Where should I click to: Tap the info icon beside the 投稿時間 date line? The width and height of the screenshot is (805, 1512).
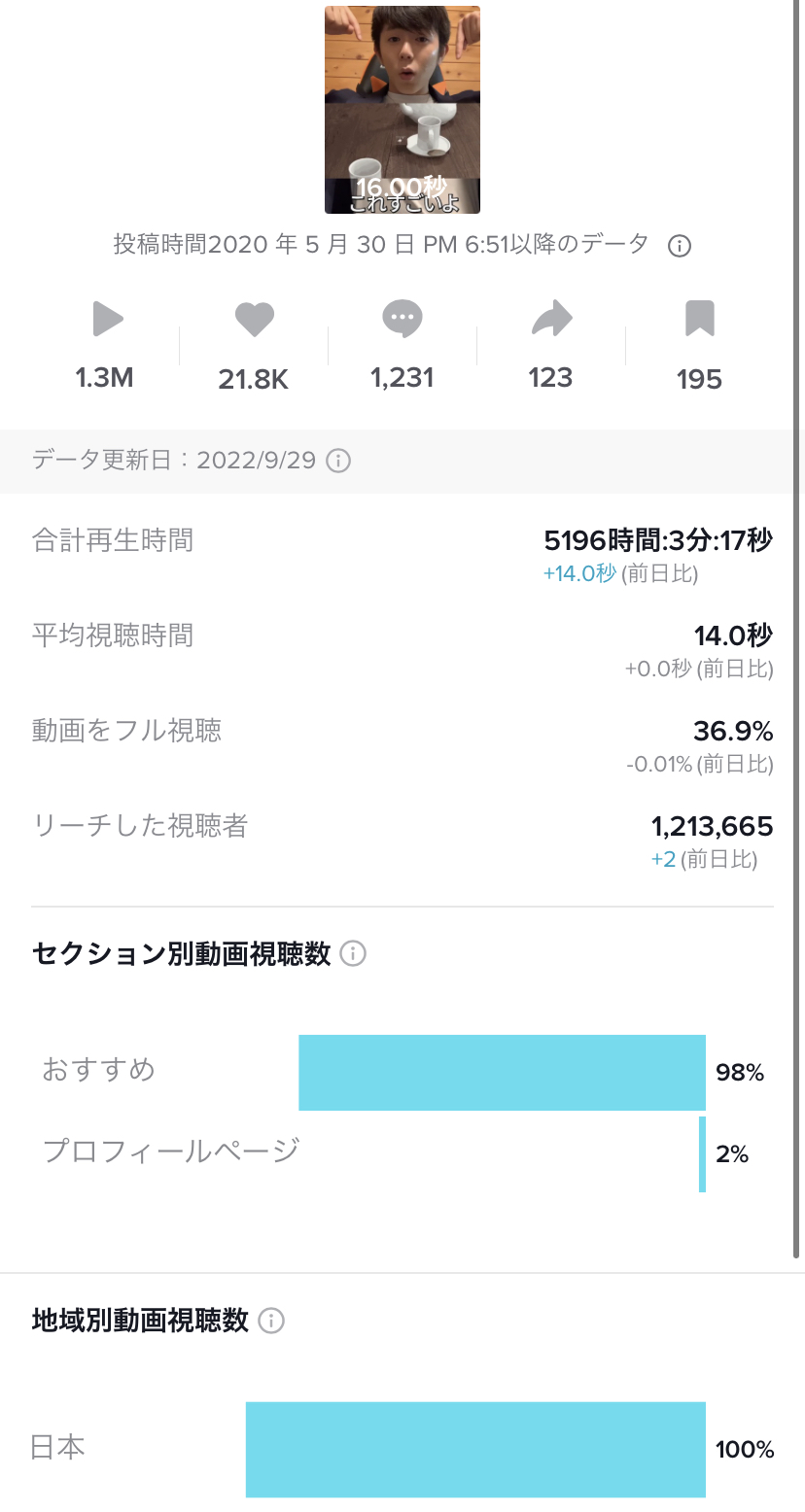point(680,247)
